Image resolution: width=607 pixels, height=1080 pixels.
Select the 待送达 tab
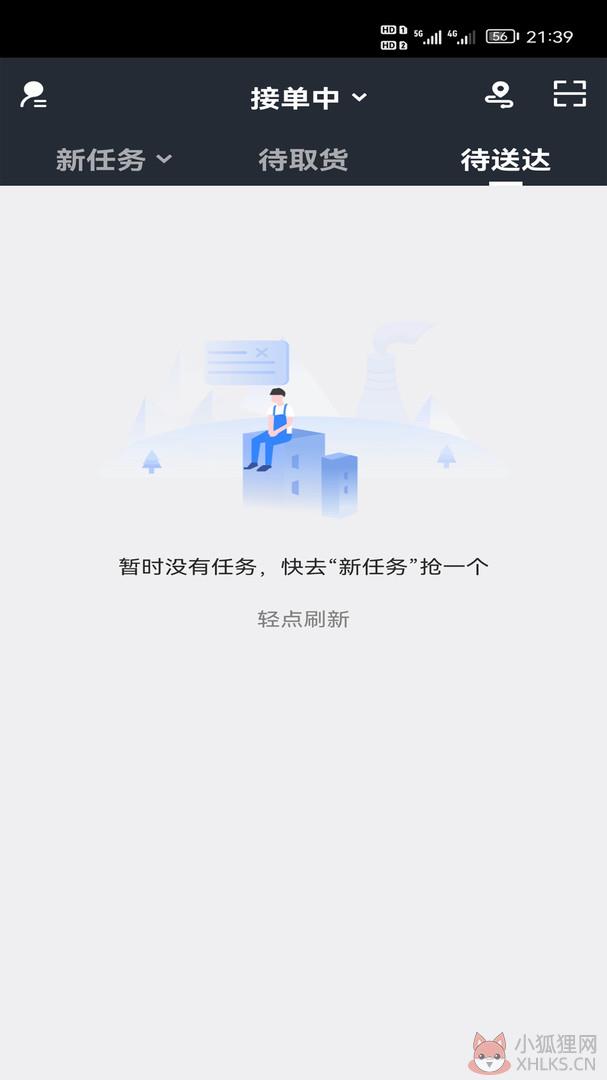506,160
